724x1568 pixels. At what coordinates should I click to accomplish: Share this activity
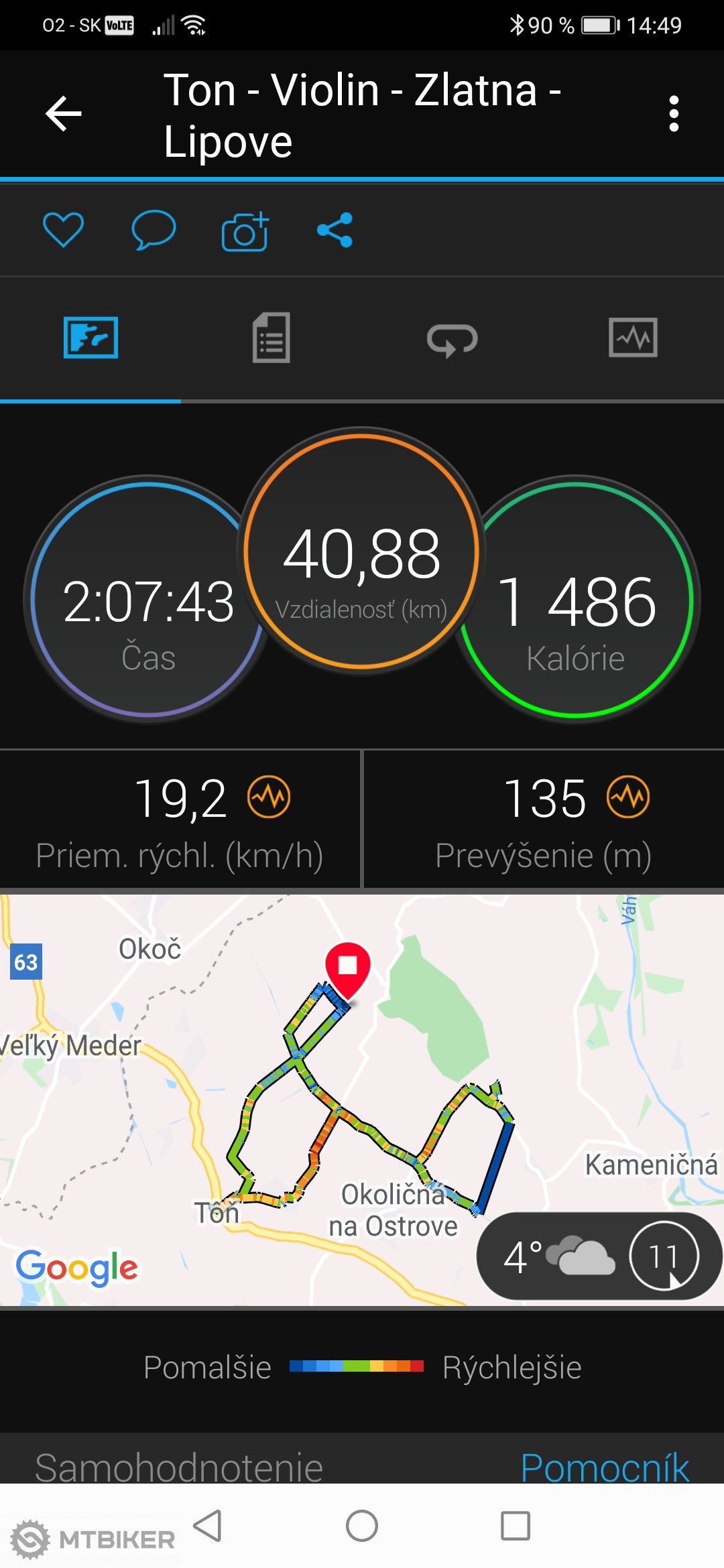[x=335, y=230]
